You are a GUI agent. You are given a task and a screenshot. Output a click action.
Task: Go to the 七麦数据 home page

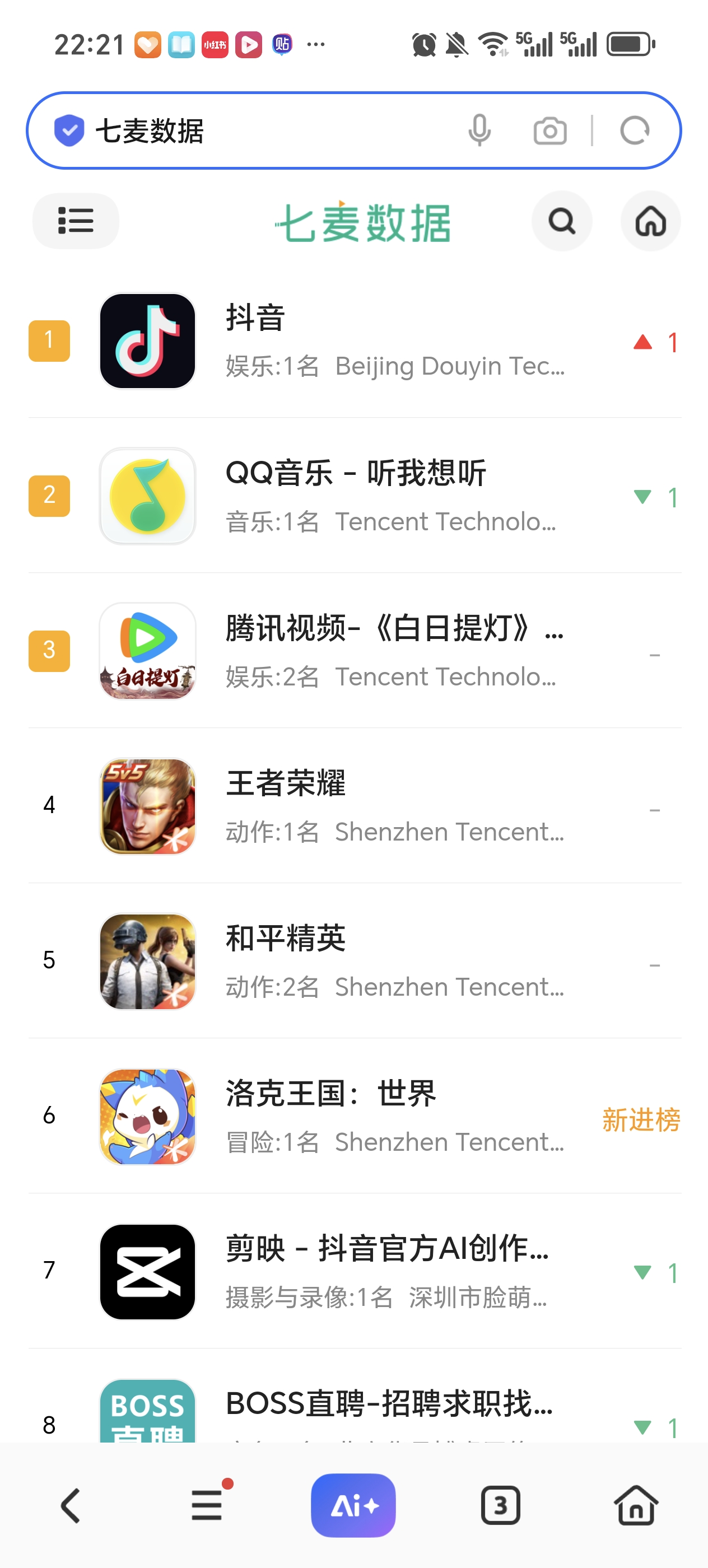point(650,221)
